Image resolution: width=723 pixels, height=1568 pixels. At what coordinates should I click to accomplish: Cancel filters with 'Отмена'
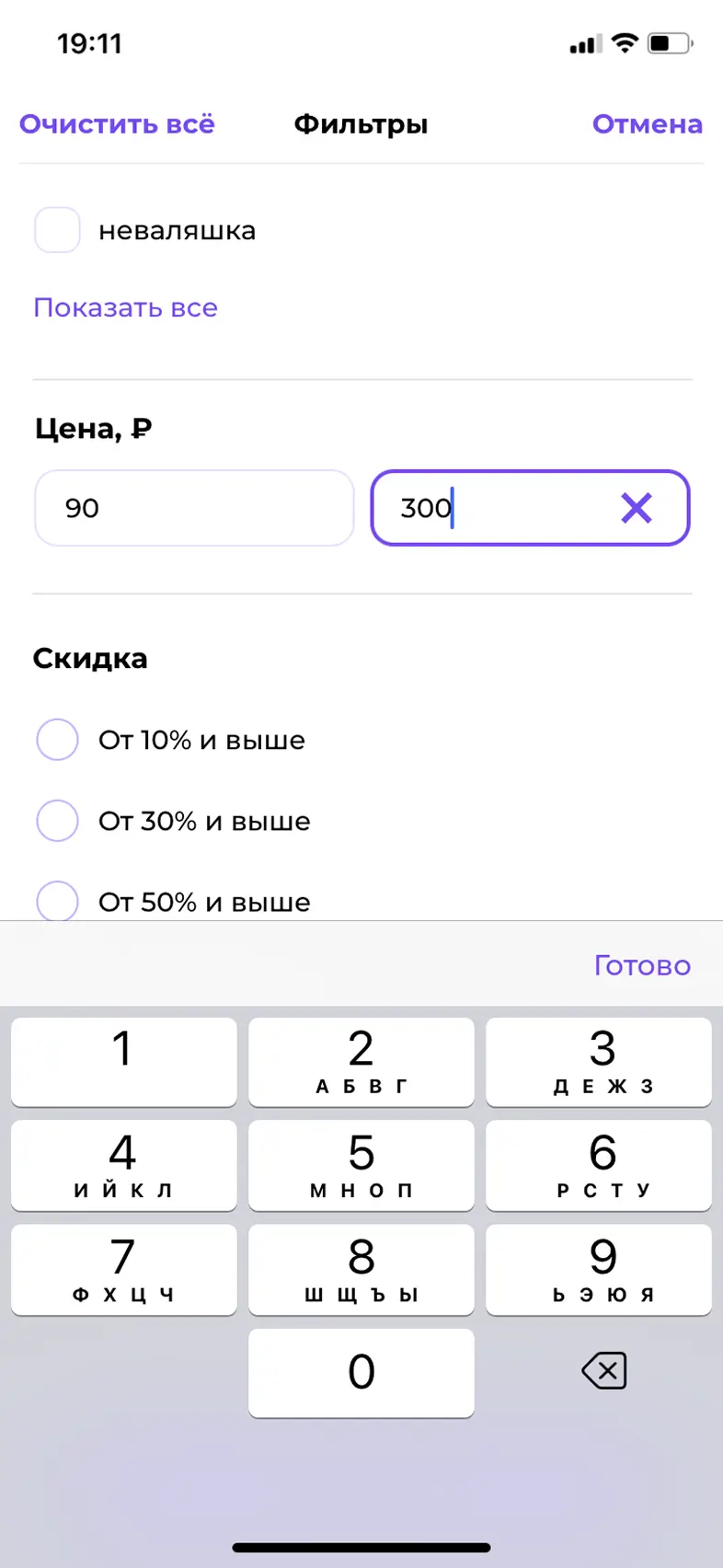click(x=647, y=124)
